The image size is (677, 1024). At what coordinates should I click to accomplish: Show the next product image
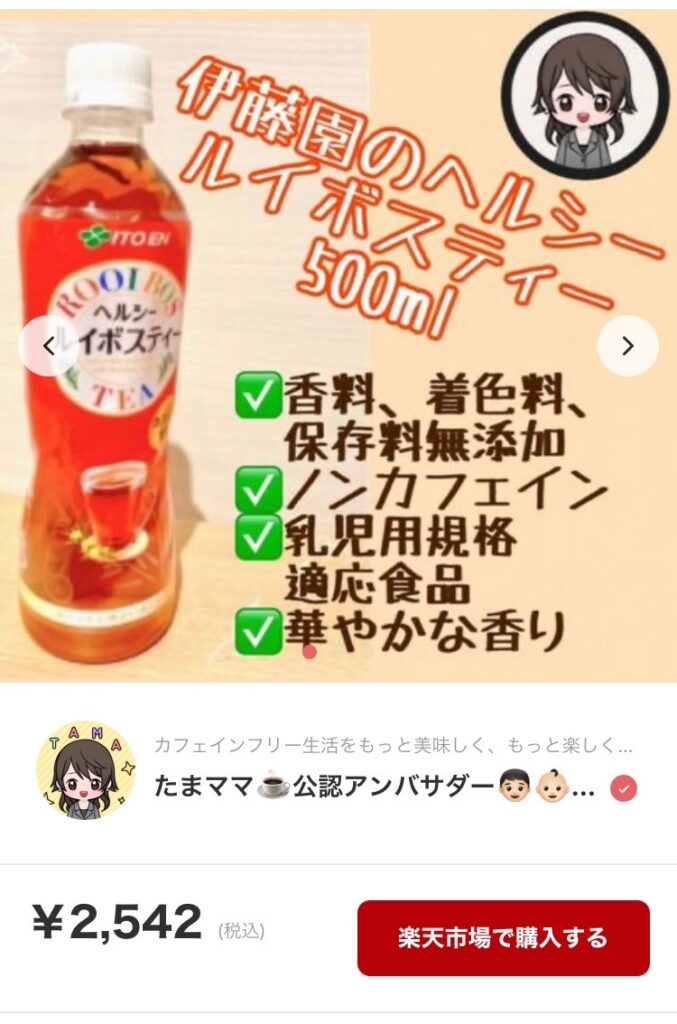click(627, 346)
